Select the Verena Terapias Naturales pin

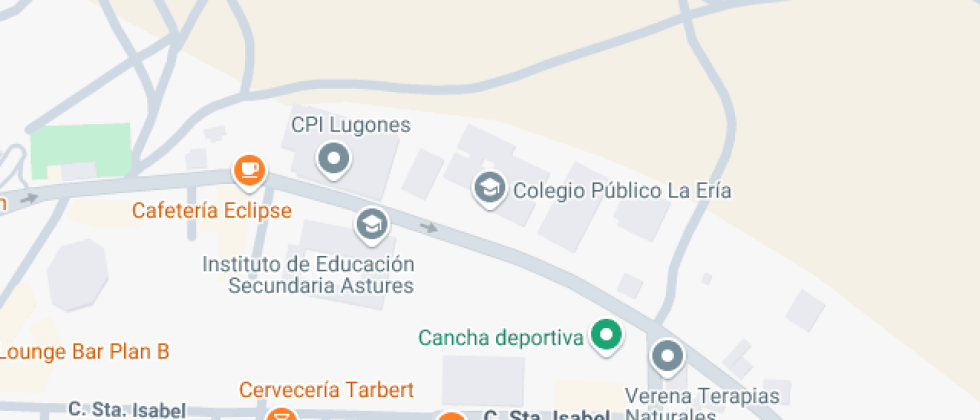click(666, 356)
